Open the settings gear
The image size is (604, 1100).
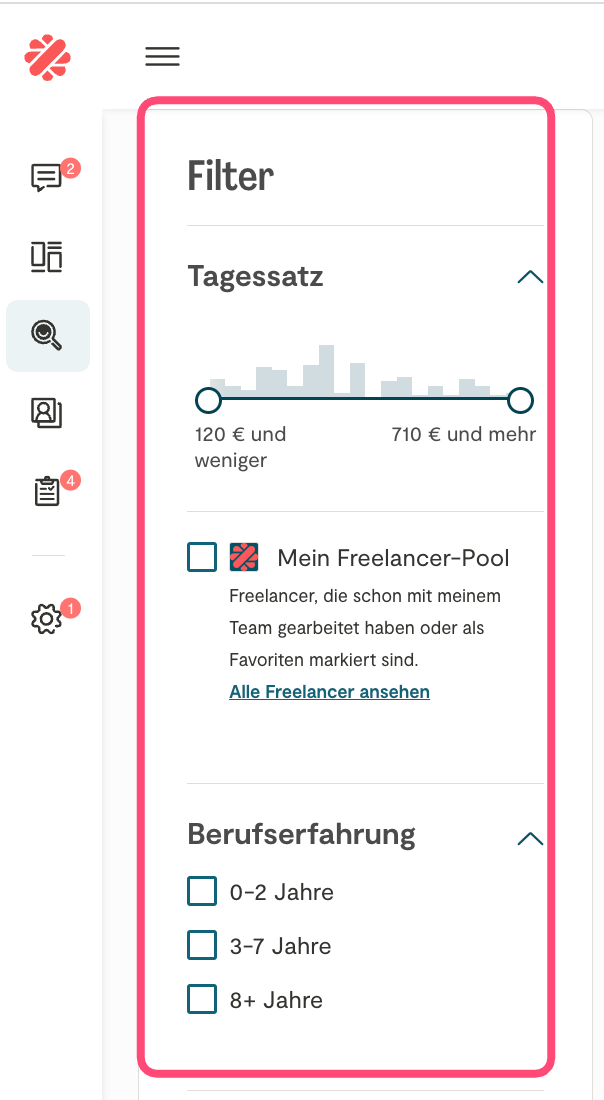(46, 620)
